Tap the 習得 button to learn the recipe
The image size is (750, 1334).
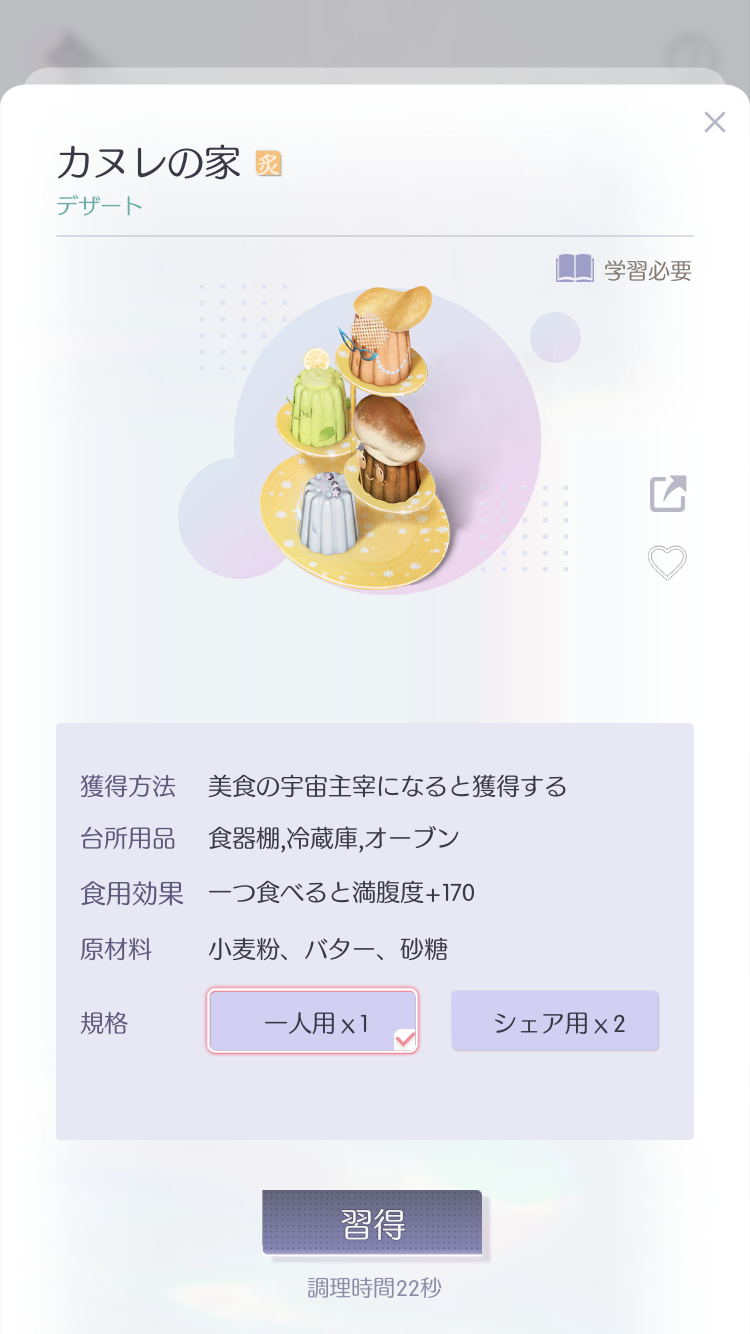coord(372,1222)
